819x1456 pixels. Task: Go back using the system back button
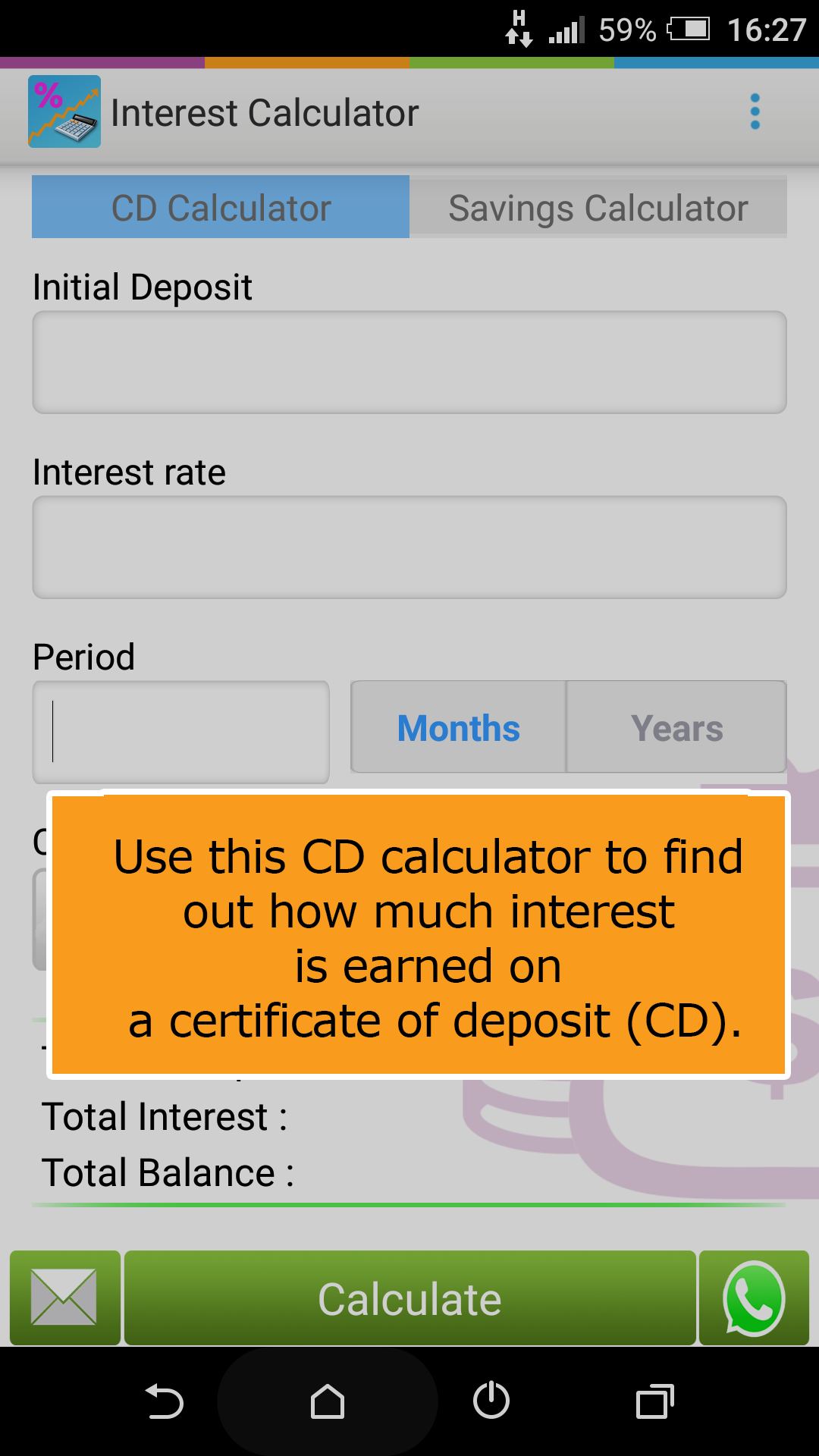click(x=164, y=1401)
